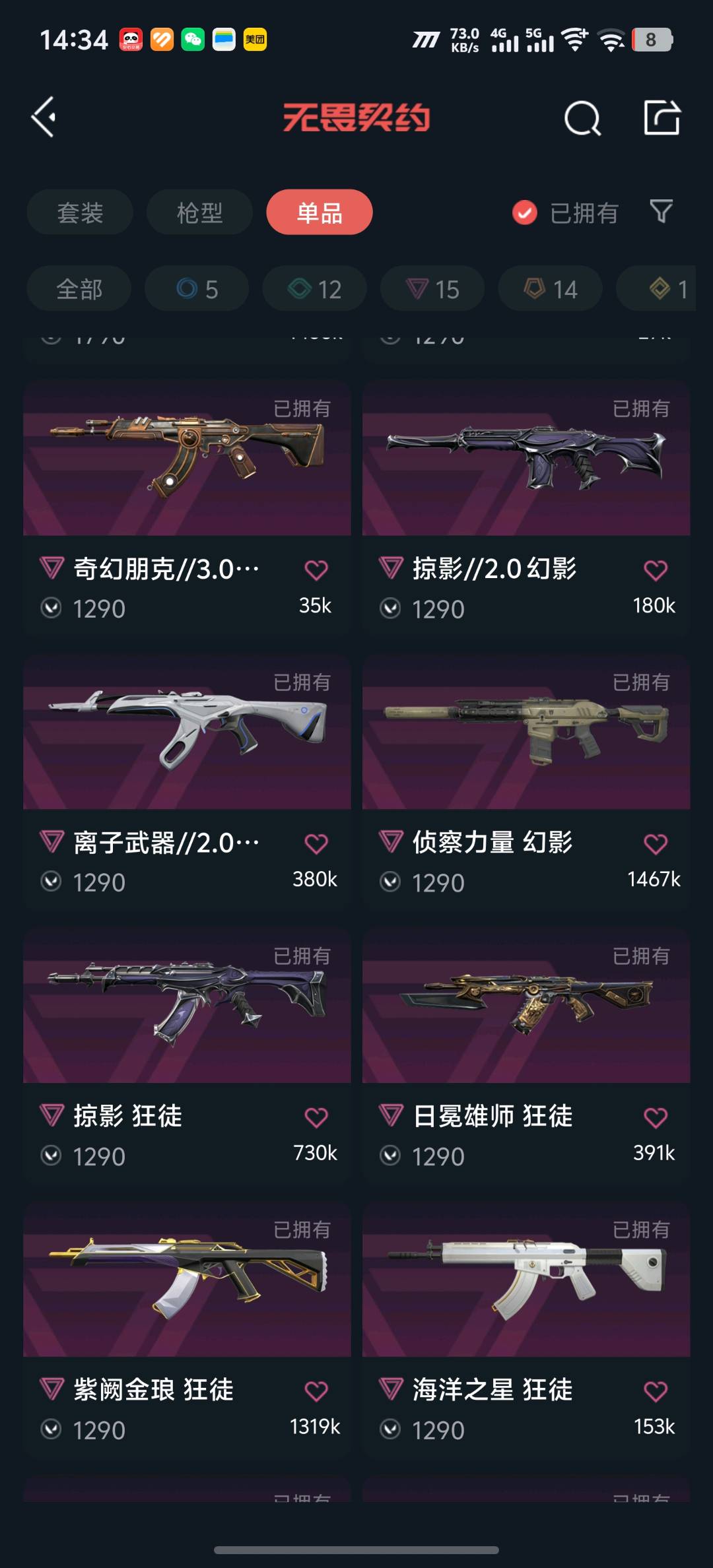Screen dimensions: 713x1568
Task: Filter by the blue tier chip 5
Action: point(197,289)
